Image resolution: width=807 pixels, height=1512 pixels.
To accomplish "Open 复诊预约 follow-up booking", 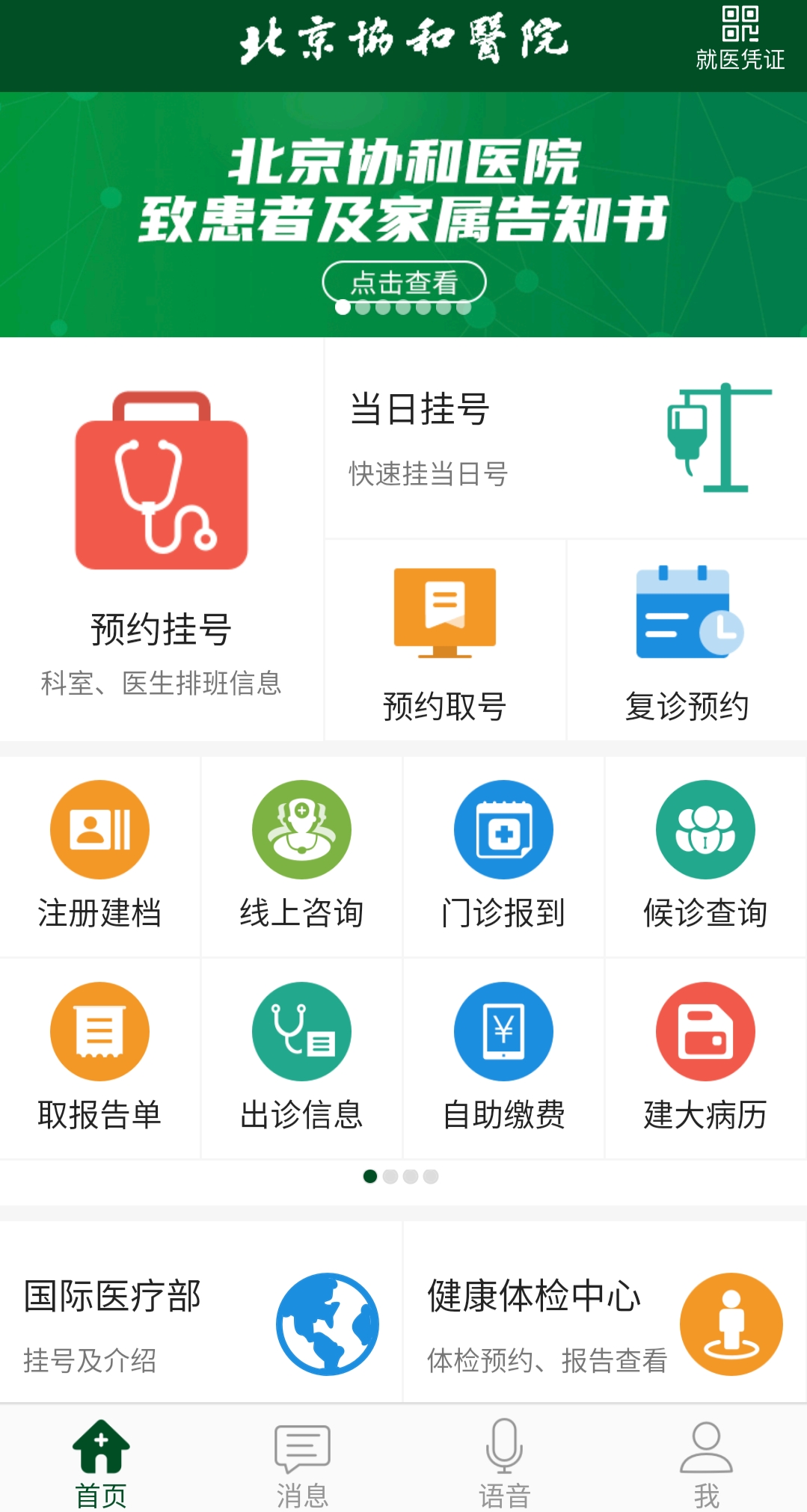I will 687,641.
